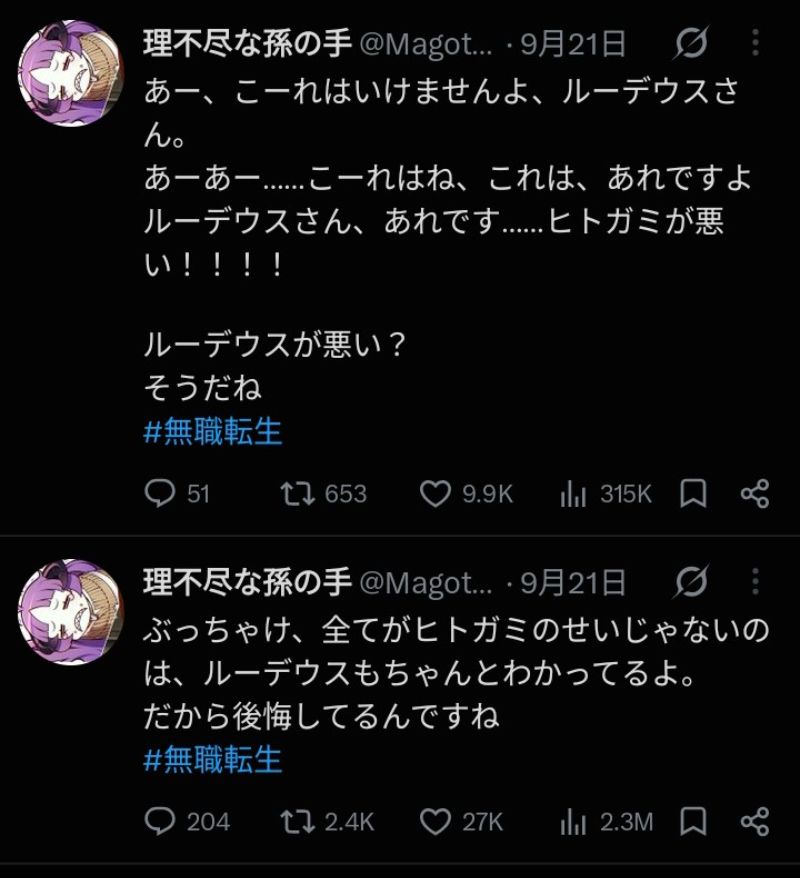Open the author avatar beside the ぶっちゃけ tweet

click(71, 611)
